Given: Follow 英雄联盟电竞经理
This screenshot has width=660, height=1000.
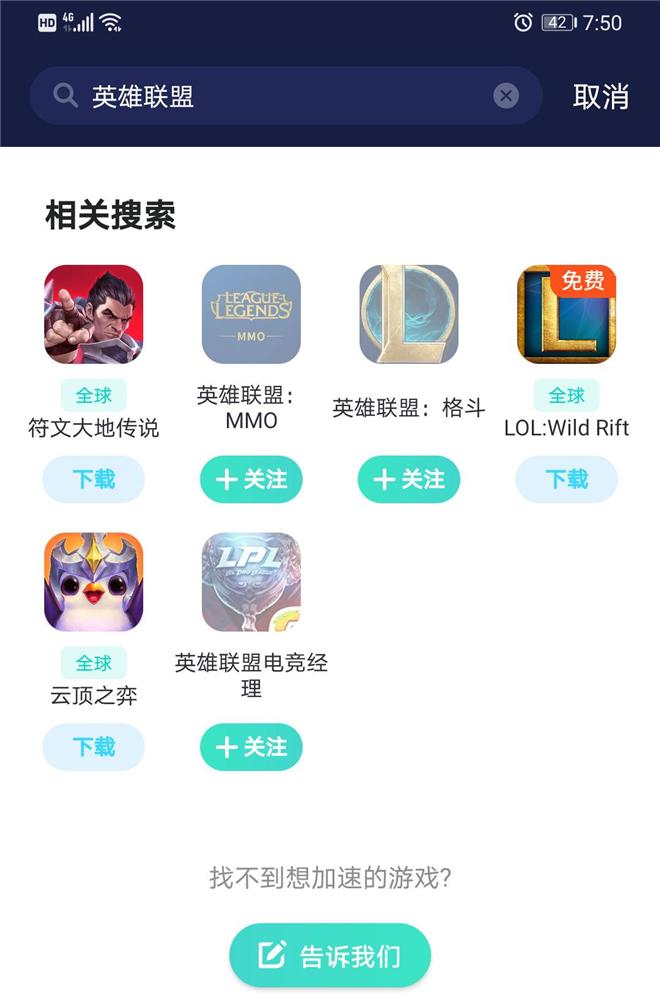Looking at the screenshot, I should click(251, 747).
